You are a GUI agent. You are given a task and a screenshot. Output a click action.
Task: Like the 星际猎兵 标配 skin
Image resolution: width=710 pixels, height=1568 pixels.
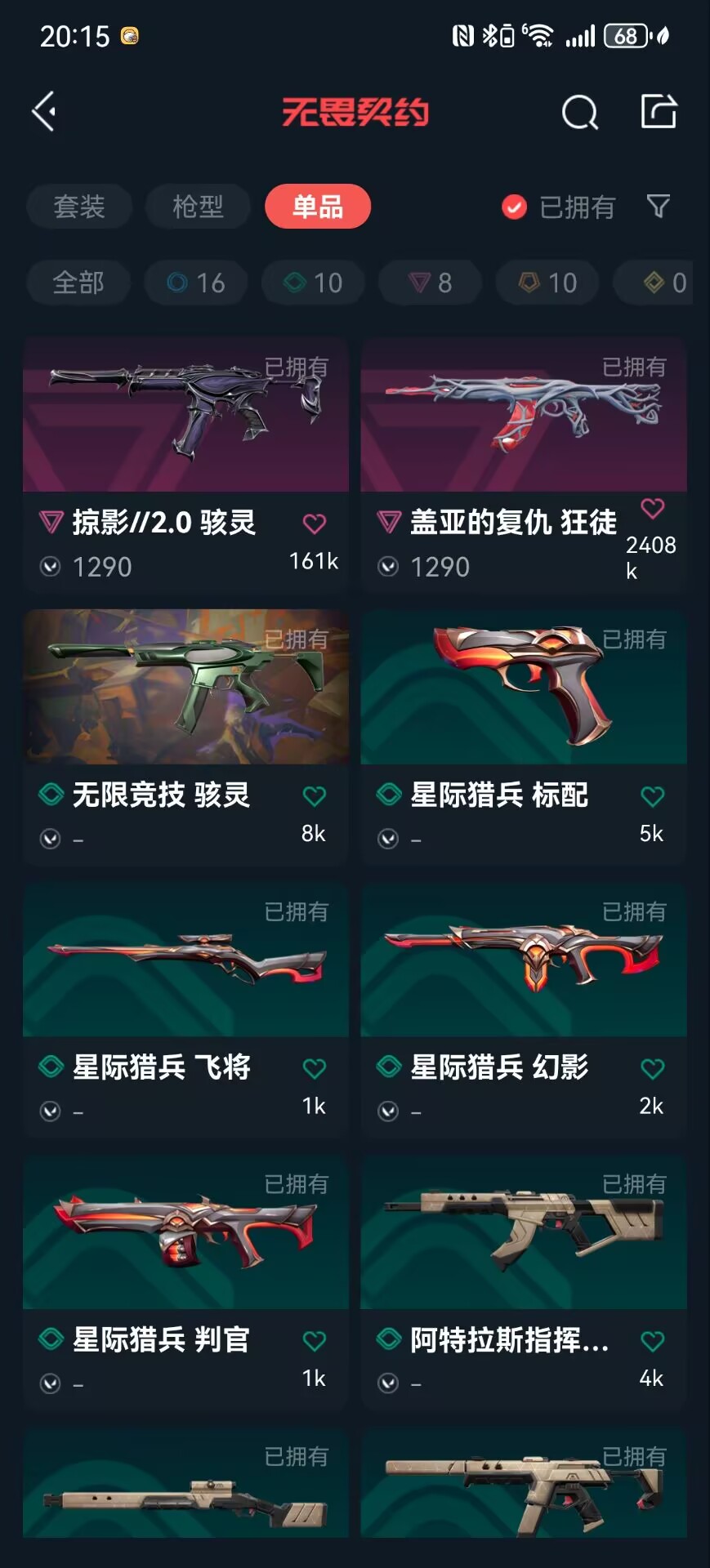pyautogui.click(x=652, y=796)
